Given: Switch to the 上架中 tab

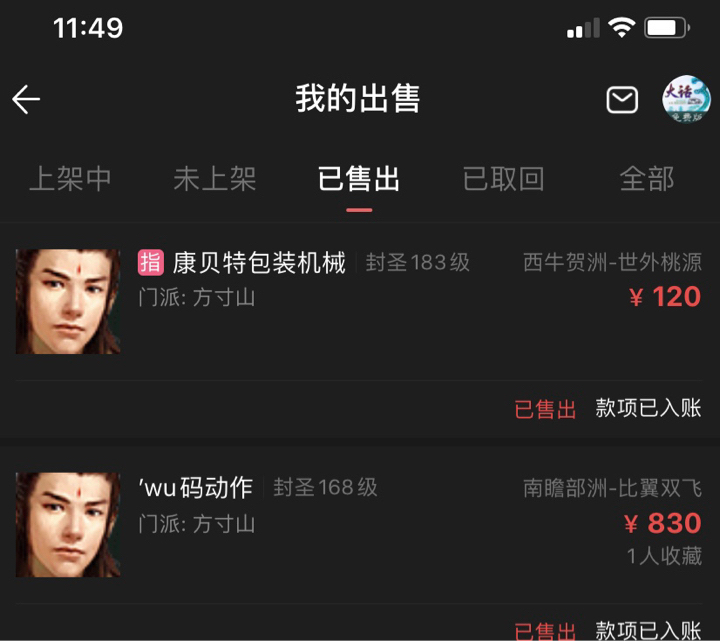Looking at the screenshot, I should [70, 179].
